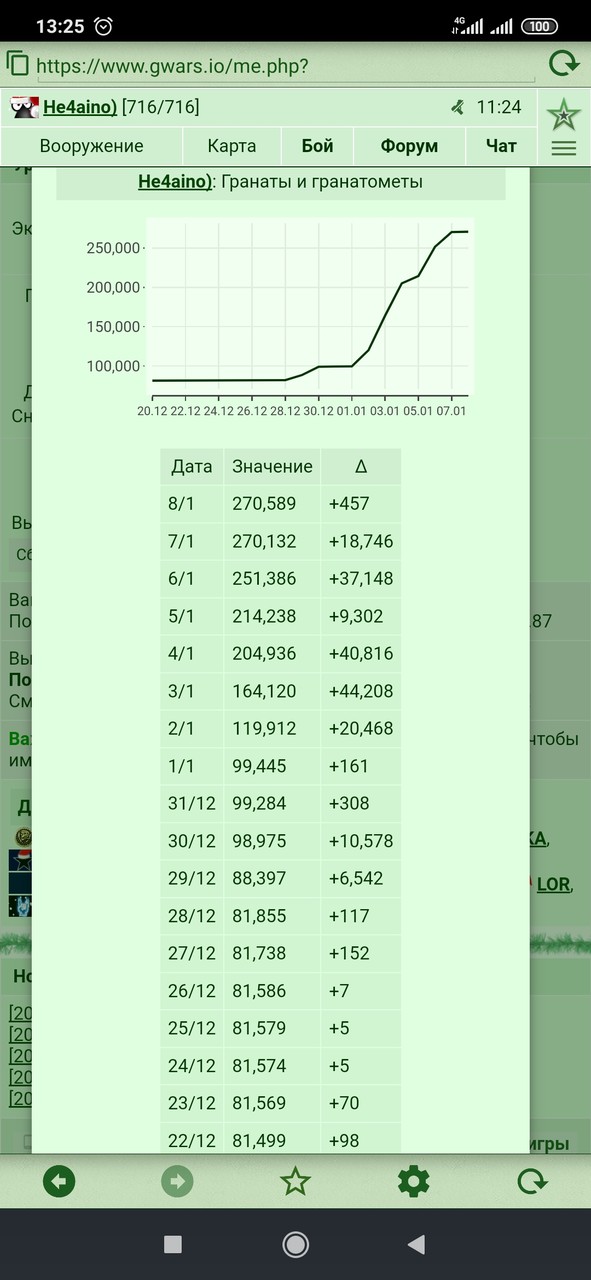Open bookmarks star in bottom toolbar
This screenshot has height=1280, width=591.
pyautogui.click(x=295, y=1182)
